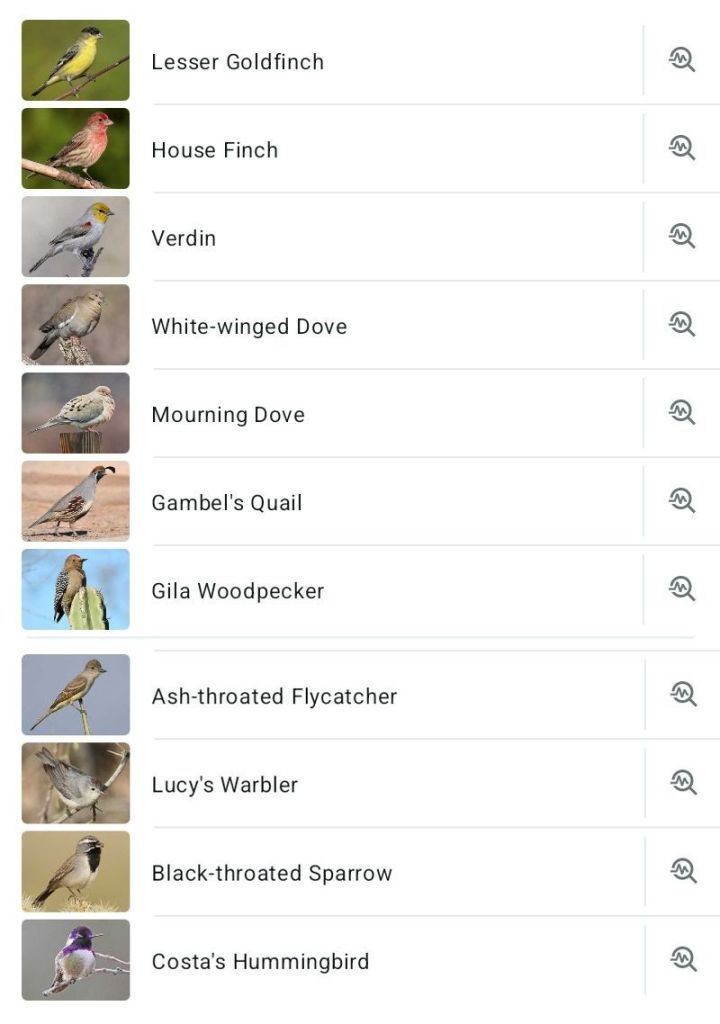View Lucy's Warbler entry

pyautogui.click(x=225, y=785)
